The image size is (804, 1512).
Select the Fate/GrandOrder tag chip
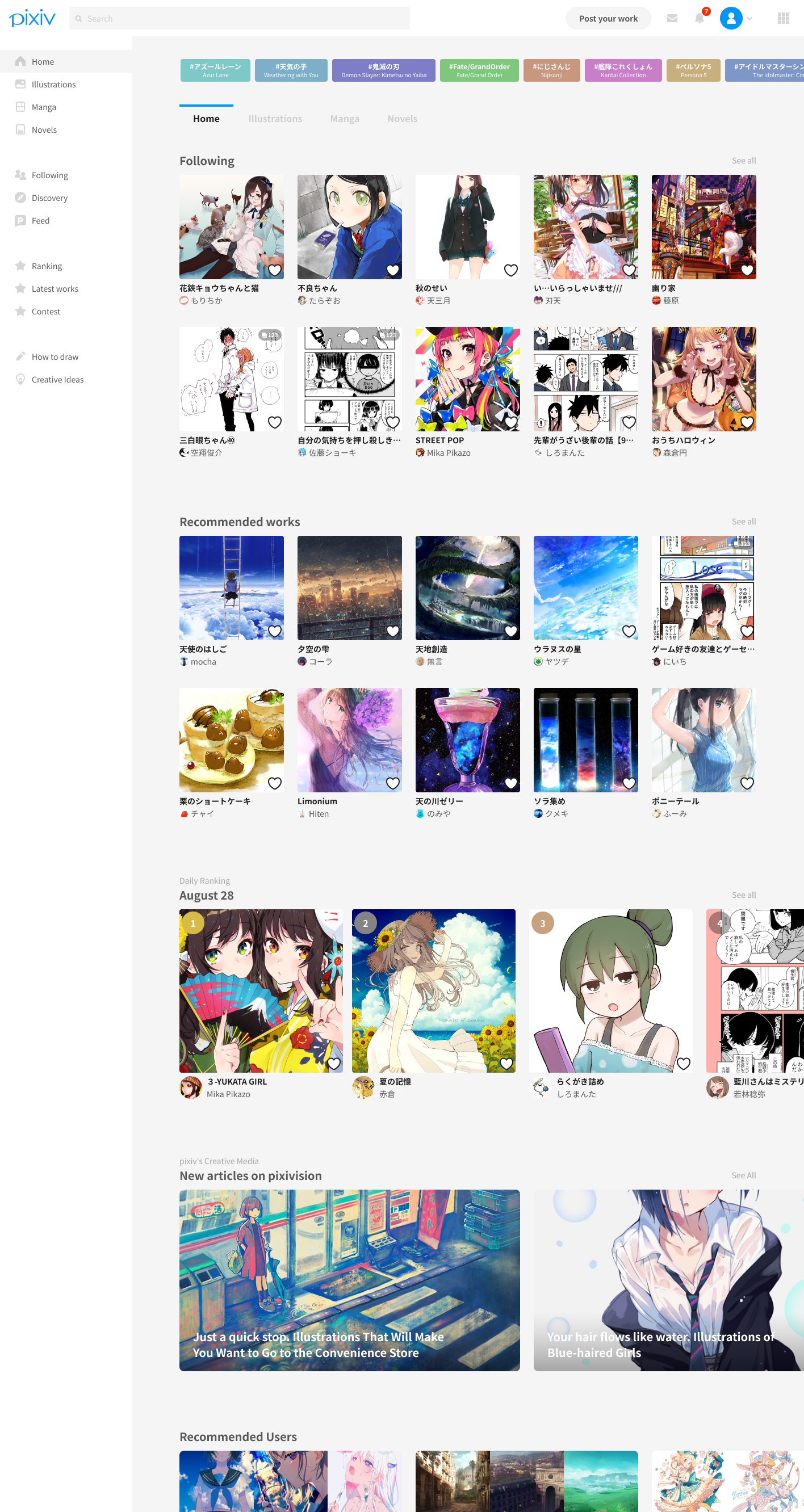tap(479, 70)
